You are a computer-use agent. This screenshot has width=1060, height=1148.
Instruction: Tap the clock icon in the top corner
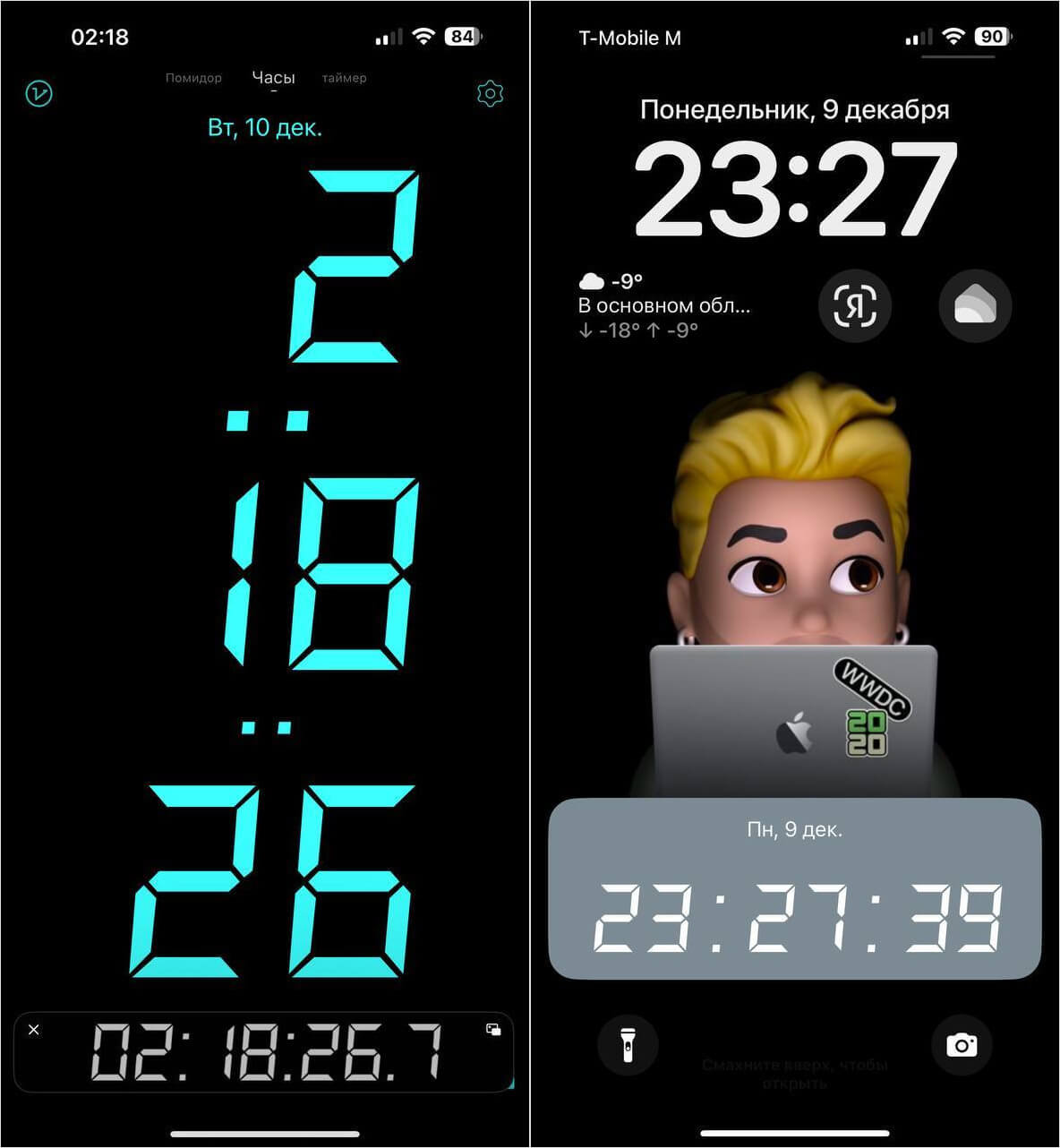pos(38,93)
